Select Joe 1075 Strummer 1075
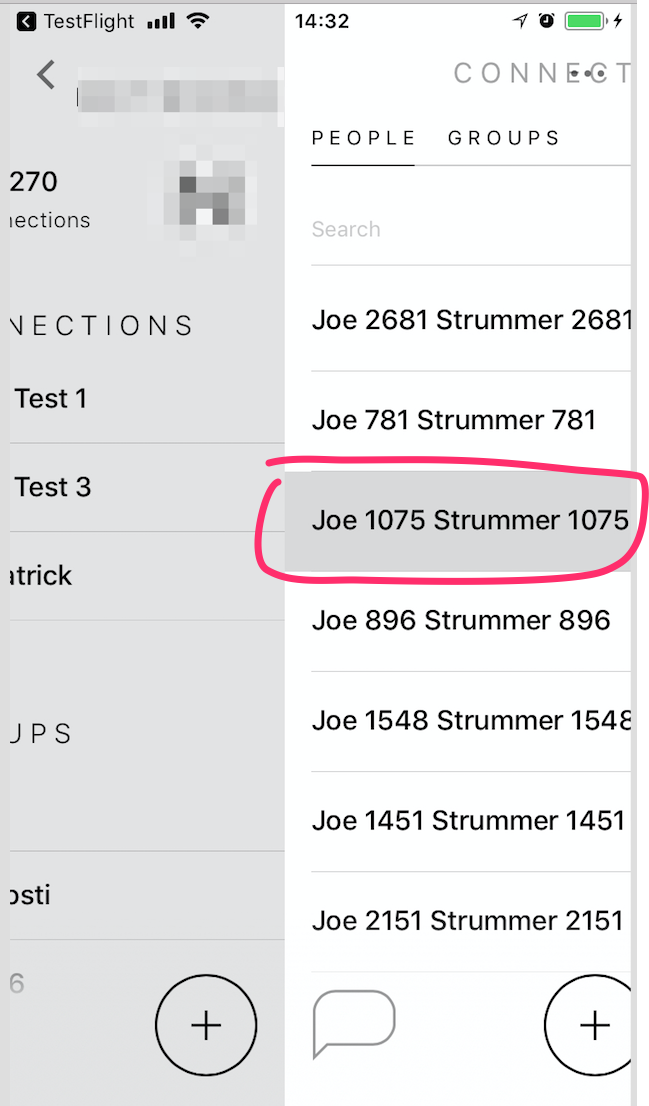Image resolution: width=649 pixels, height=1106 pixels. point(470,520)
